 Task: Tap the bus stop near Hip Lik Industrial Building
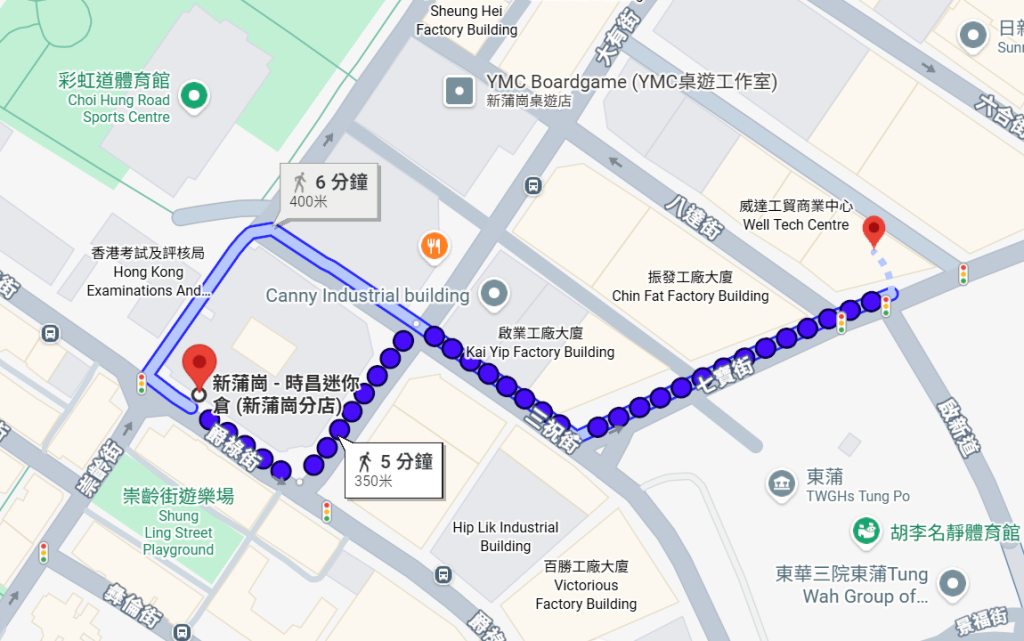(x=443, y=574)
